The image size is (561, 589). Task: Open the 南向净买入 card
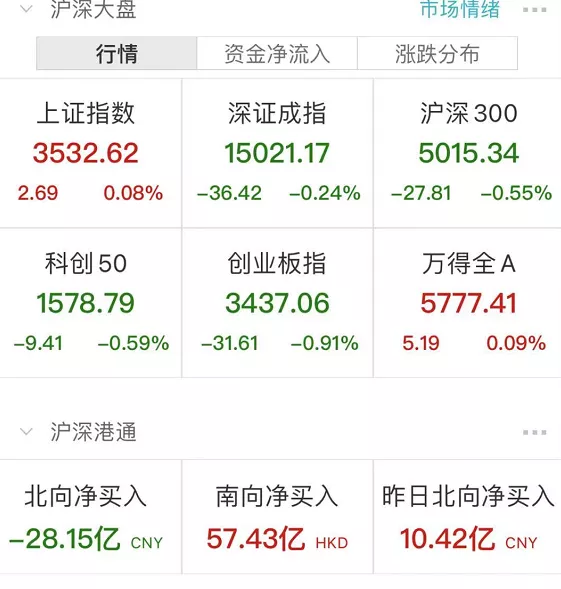(x=278, y=517)
